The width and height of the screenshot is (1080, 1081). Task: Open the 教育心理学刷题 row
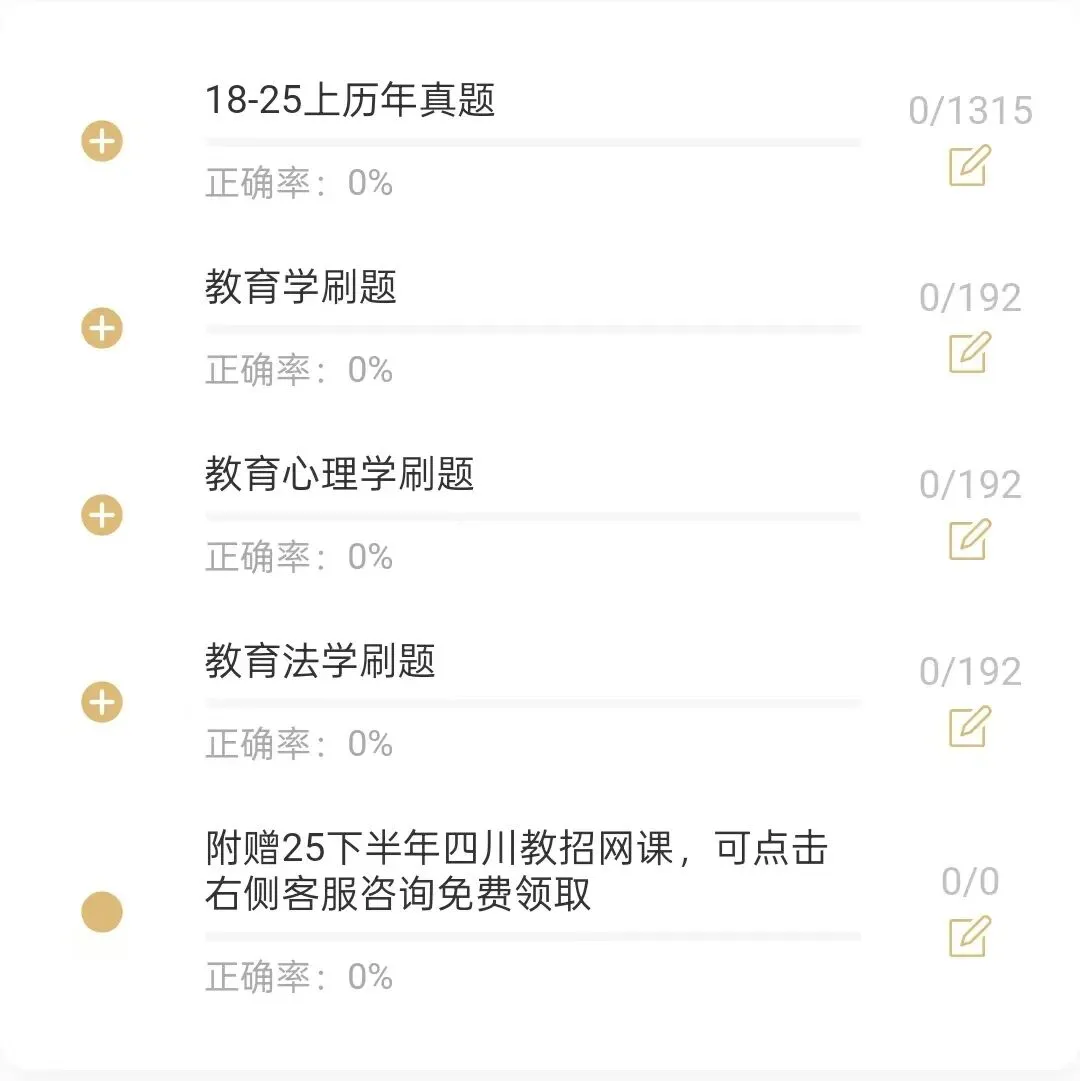tap(340, 474)
